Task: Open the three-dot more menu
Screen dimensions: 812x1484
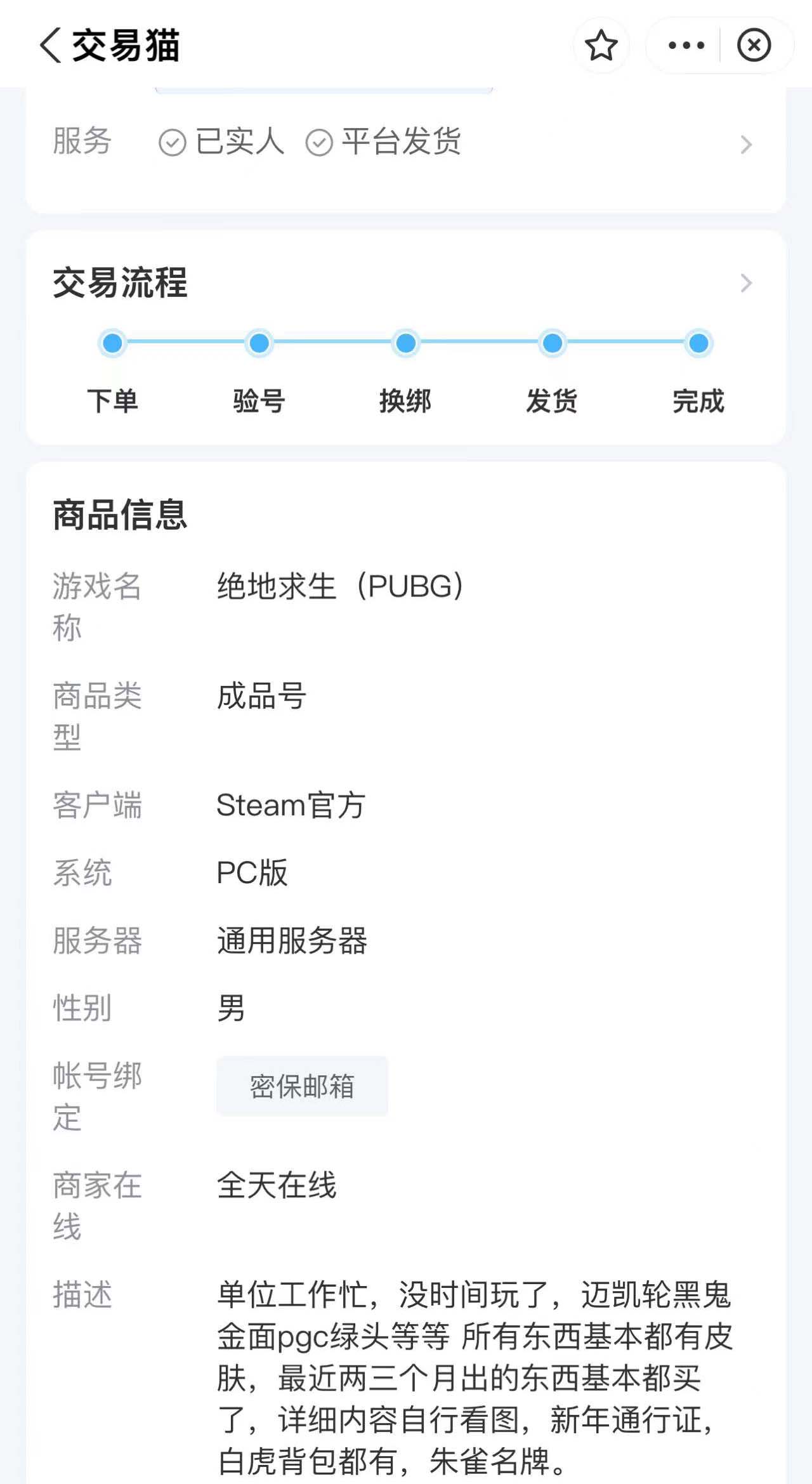Action: coord(686,46)
